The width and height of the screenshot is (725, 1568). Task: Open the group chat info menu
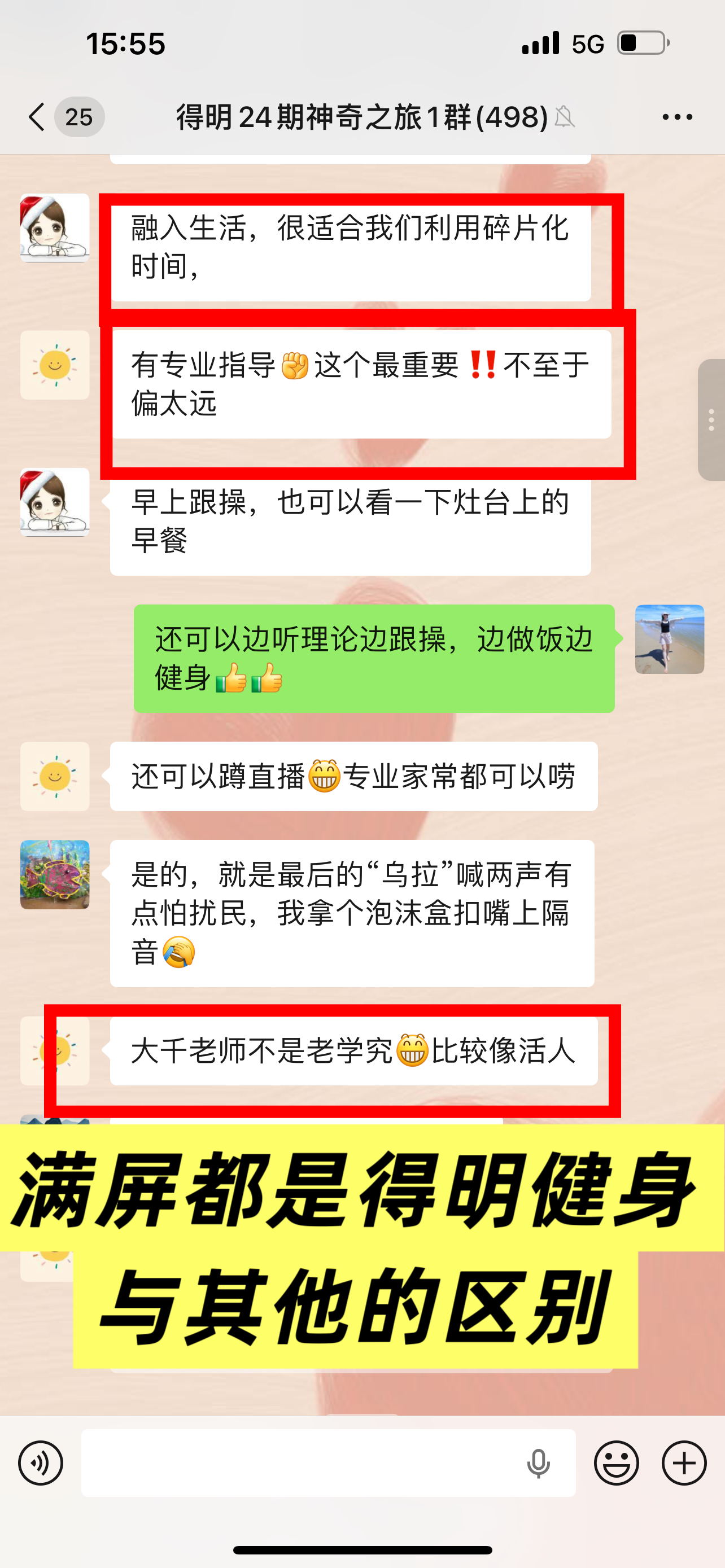click(x=677, y=116)
